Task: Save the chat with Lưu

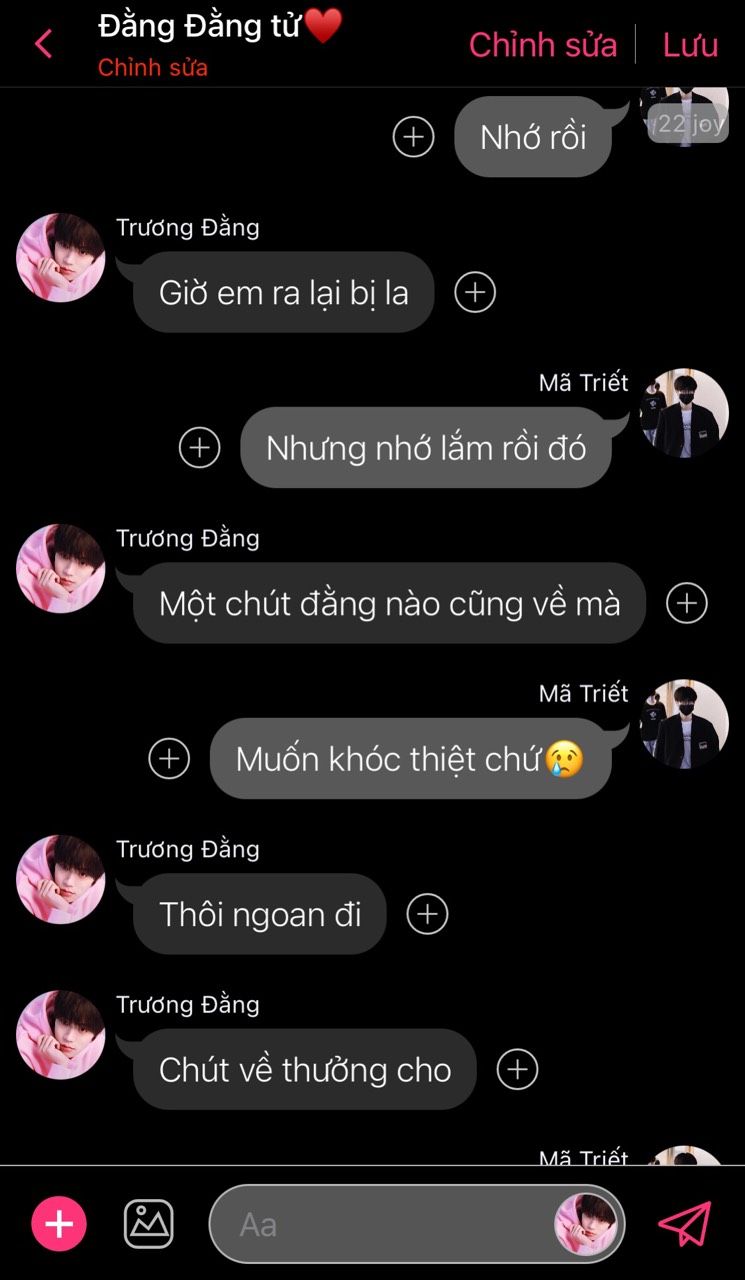Action: click(x=690, y=45)
